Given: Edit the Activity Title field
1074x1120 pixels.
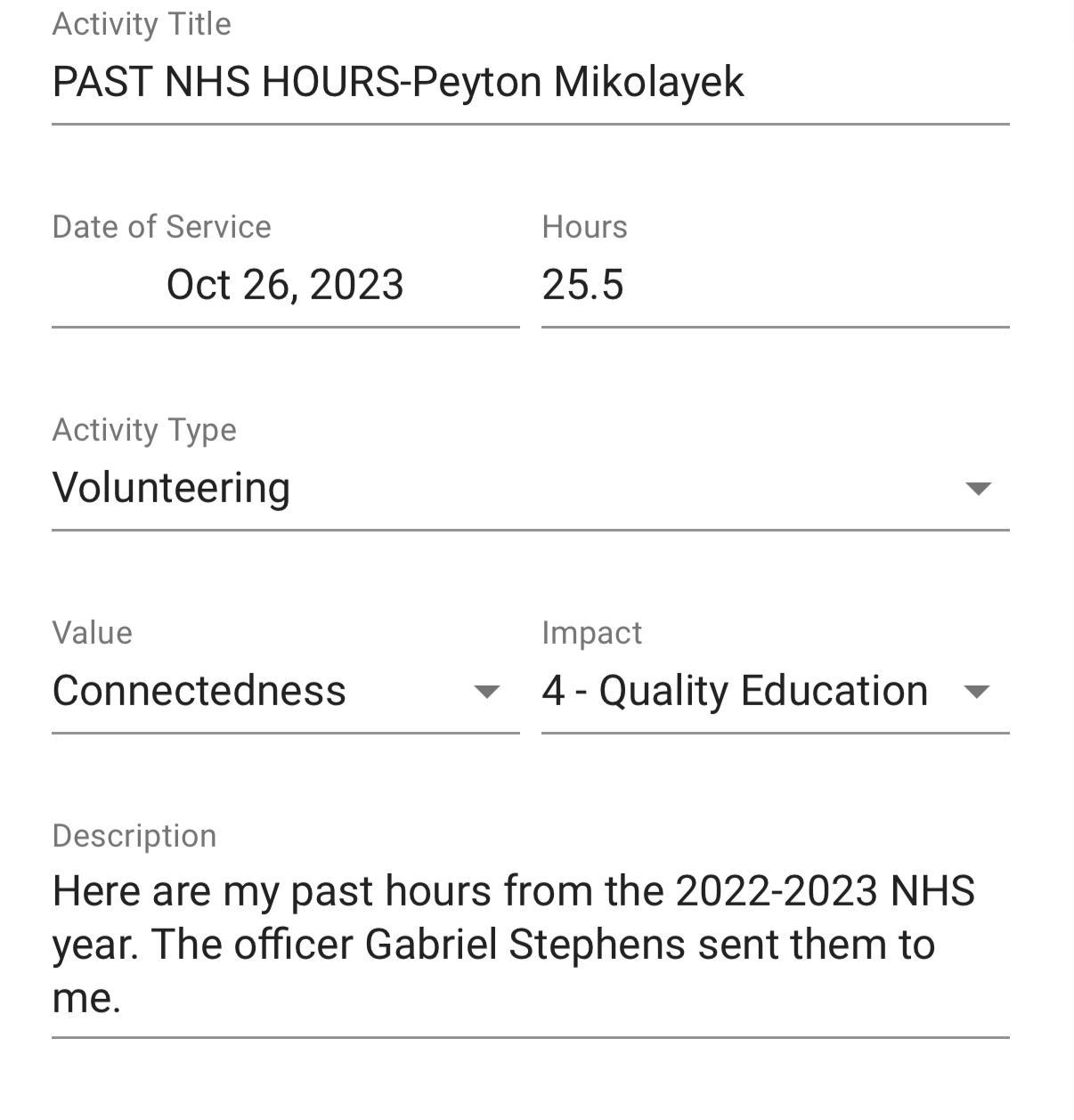Looking at the screenshot, I should pos(529,82).
